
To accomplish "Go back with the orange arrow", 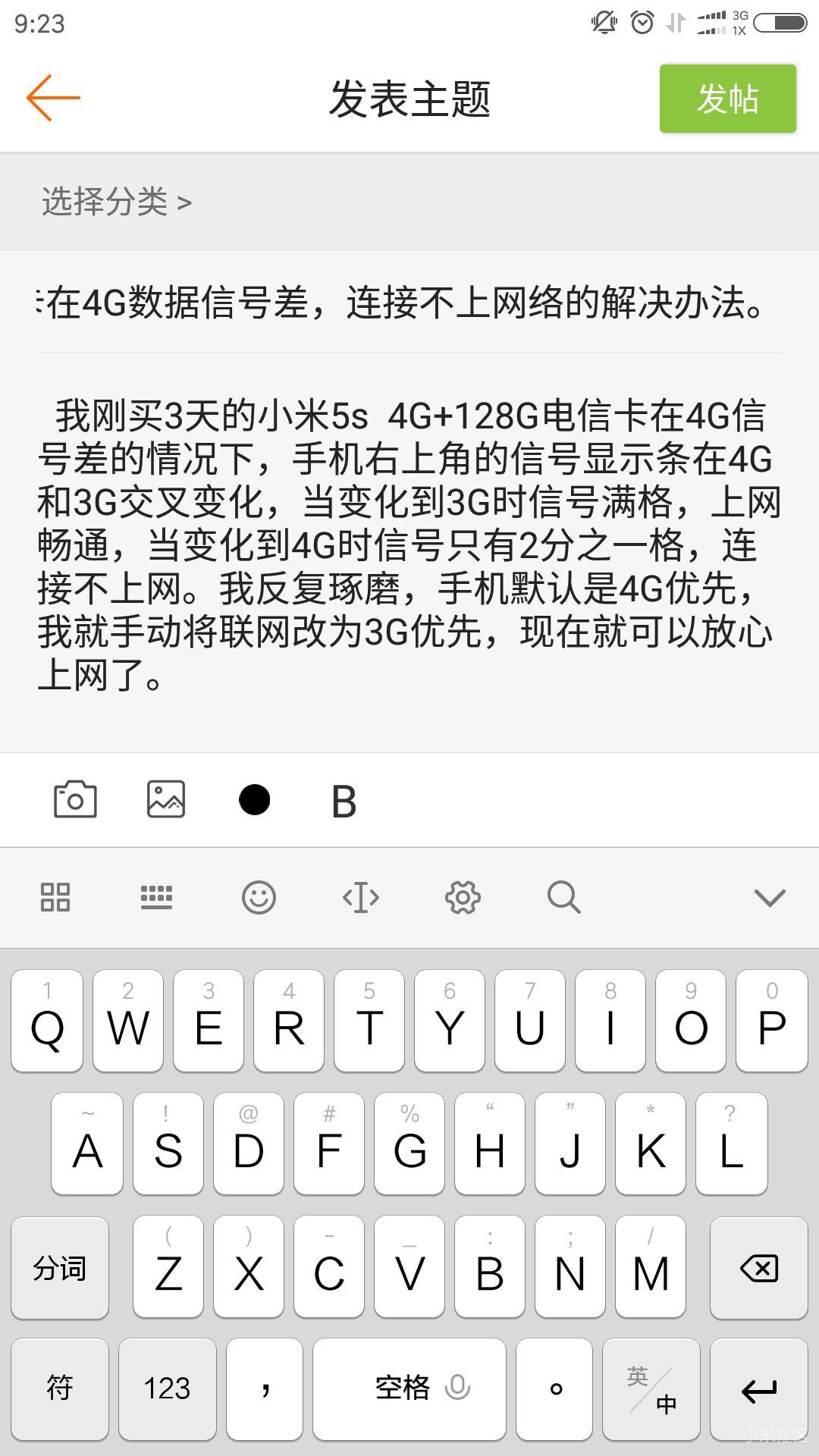I will click(52, 97).
